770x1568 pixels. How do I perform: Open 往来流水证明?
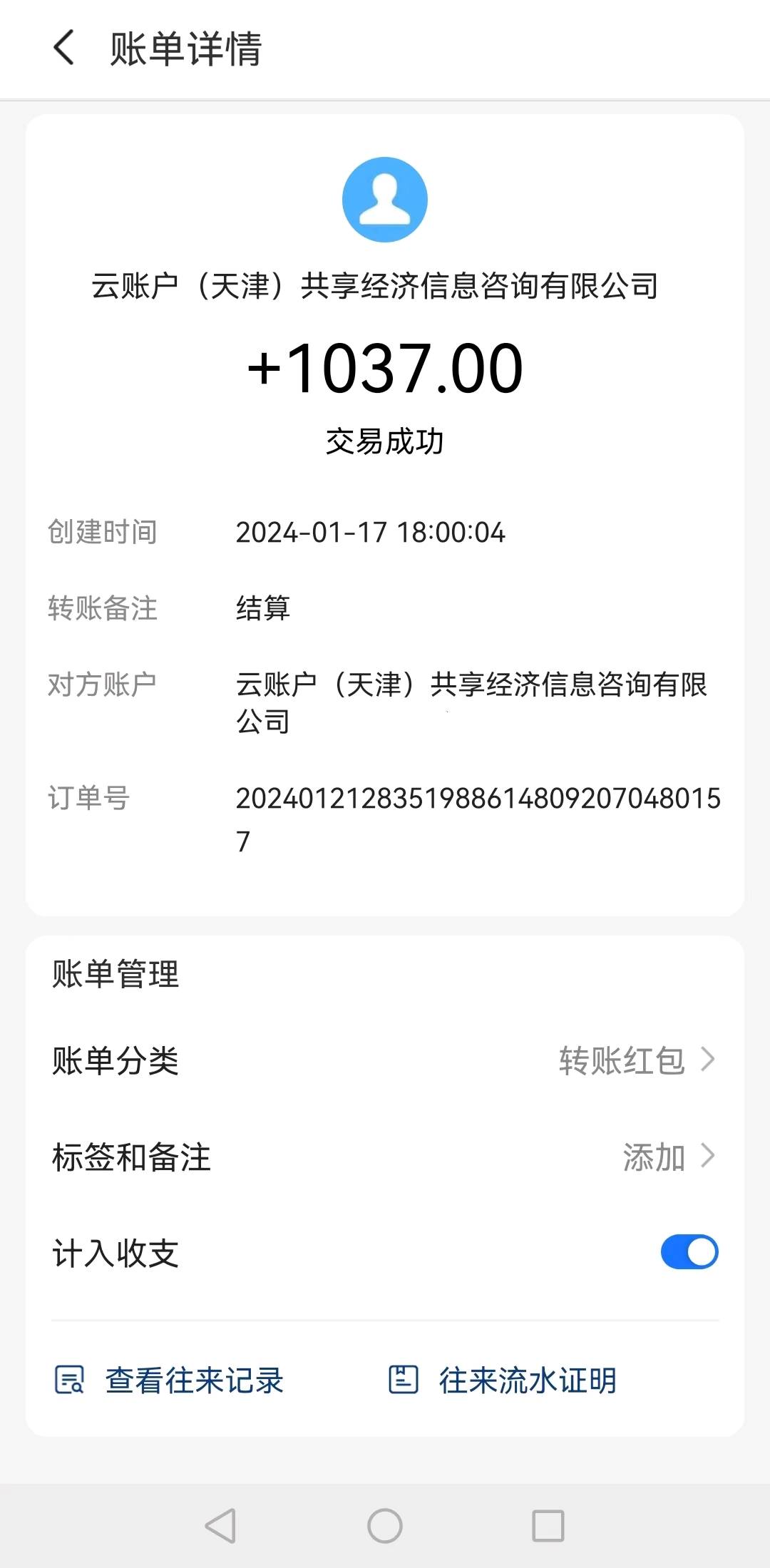point(503,1380)
